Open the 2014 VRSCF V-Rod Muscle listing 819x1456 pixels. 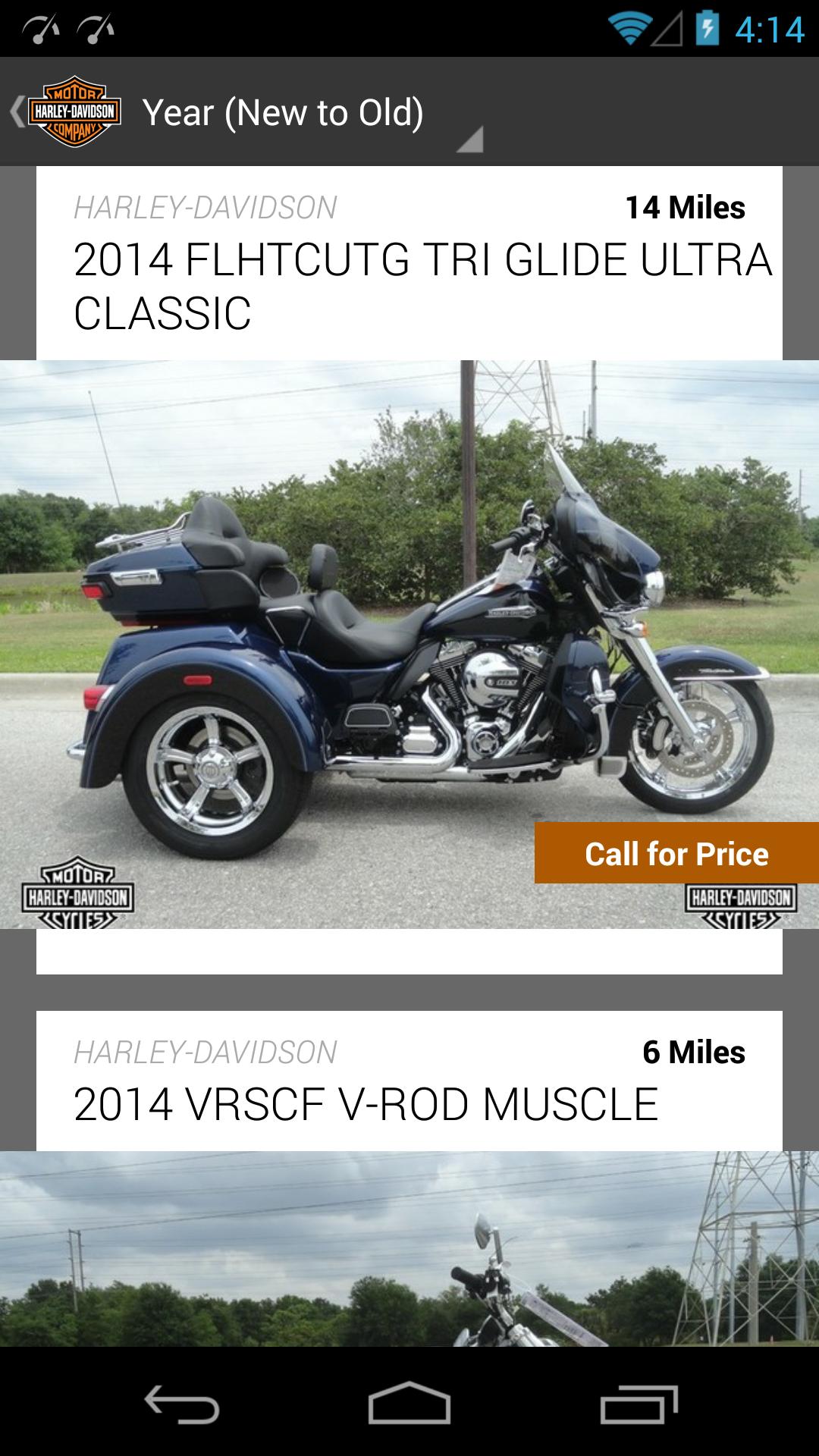point(366,1104)
